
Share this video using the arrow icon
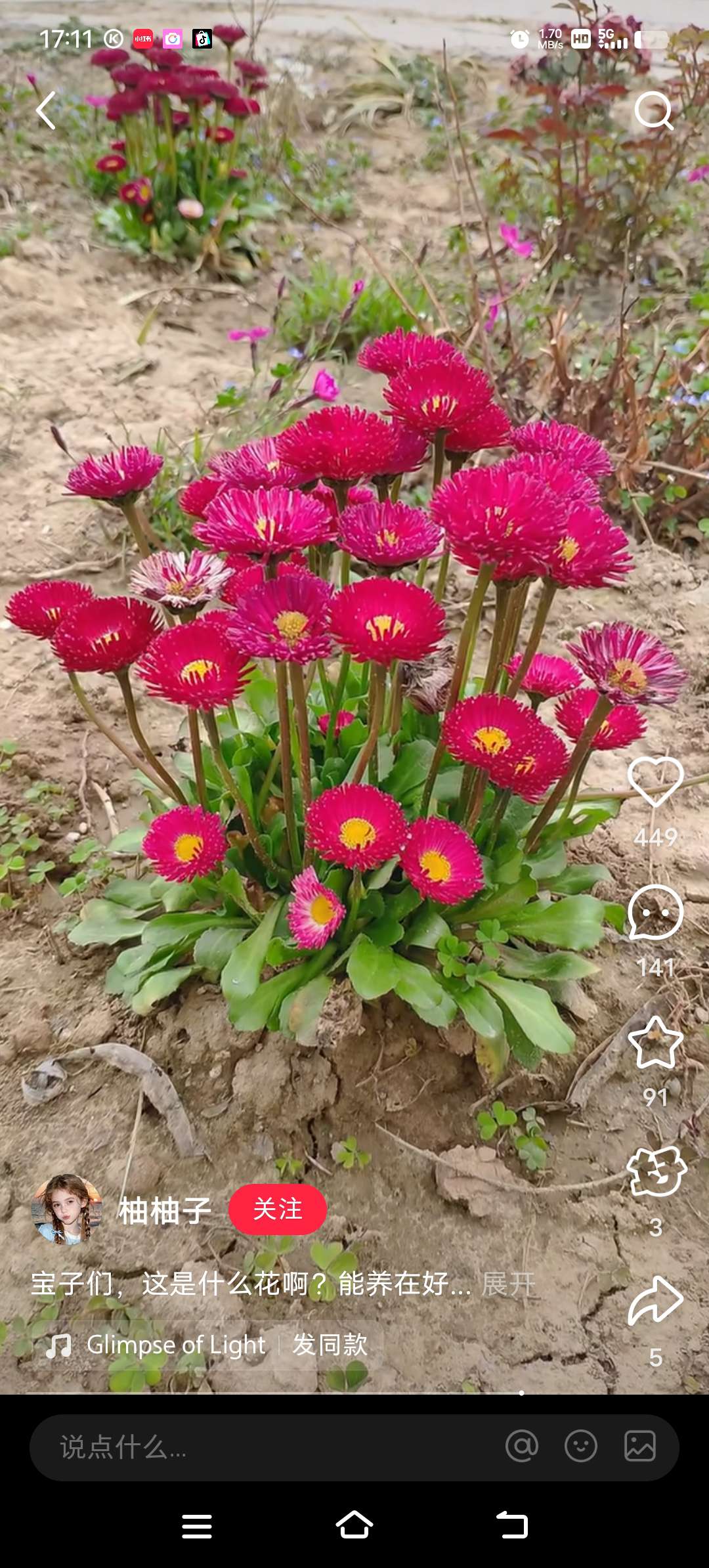(655, 1301)
